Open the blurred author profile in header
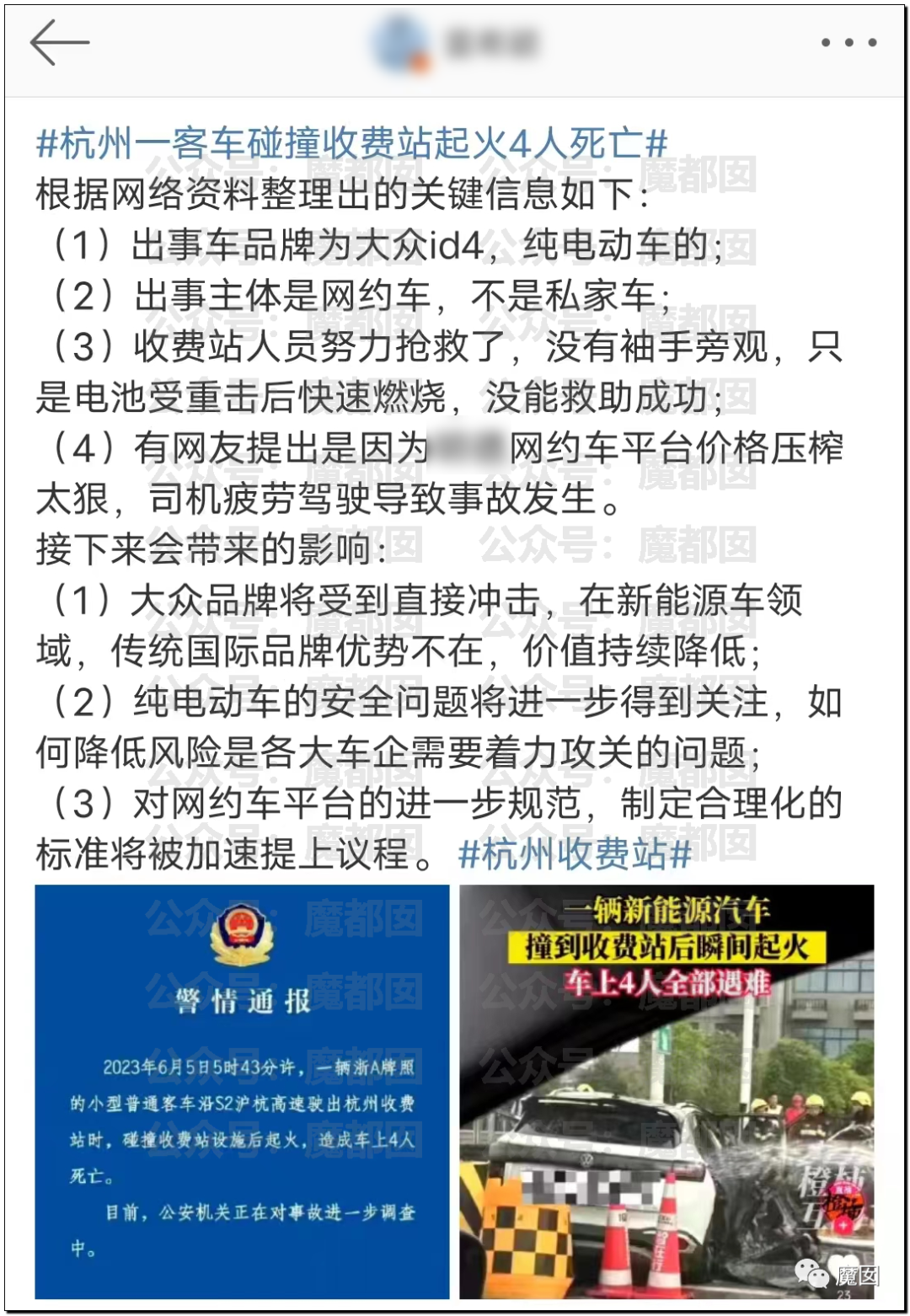 tap(455, 42)
